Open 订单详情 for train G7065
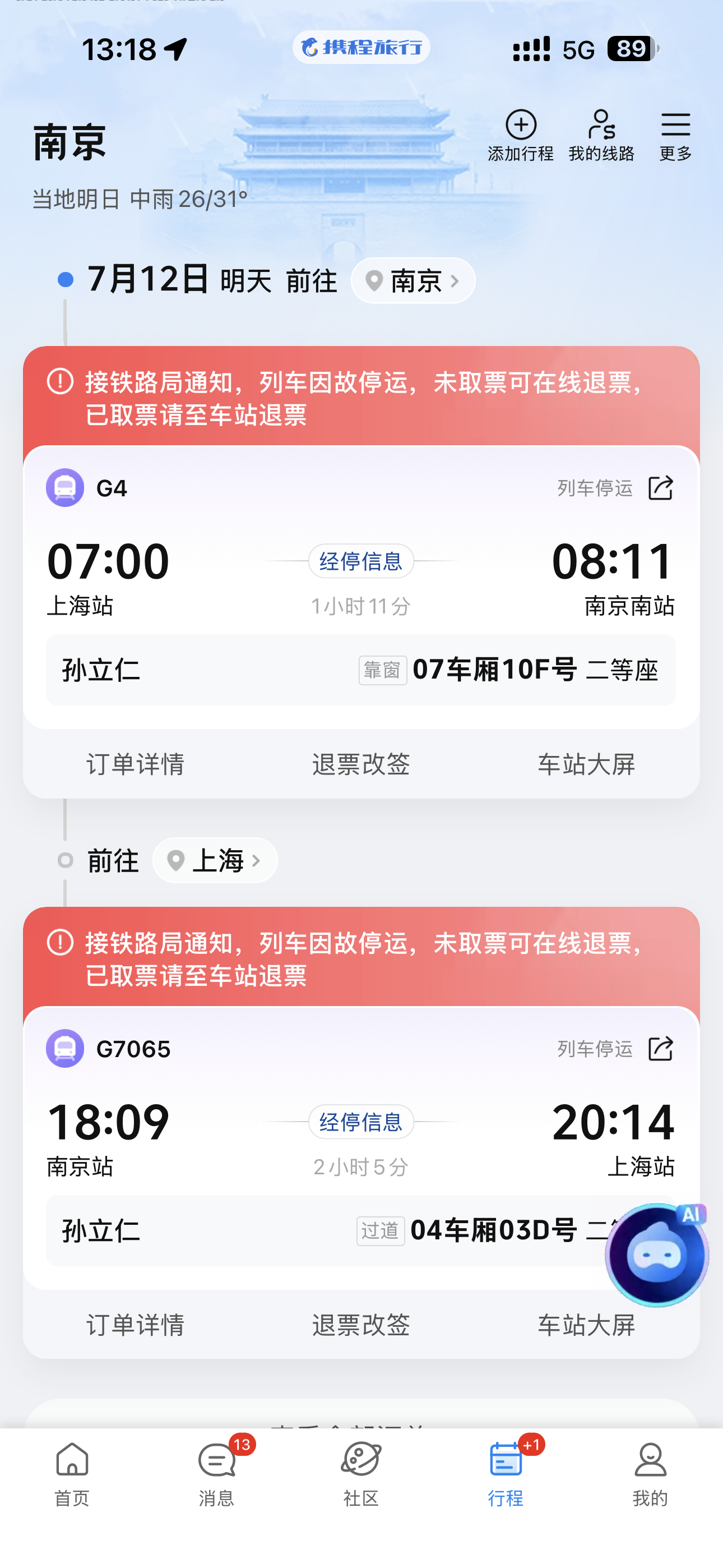This screenshot has width=723, height=1568. (x=135, y=1325)
